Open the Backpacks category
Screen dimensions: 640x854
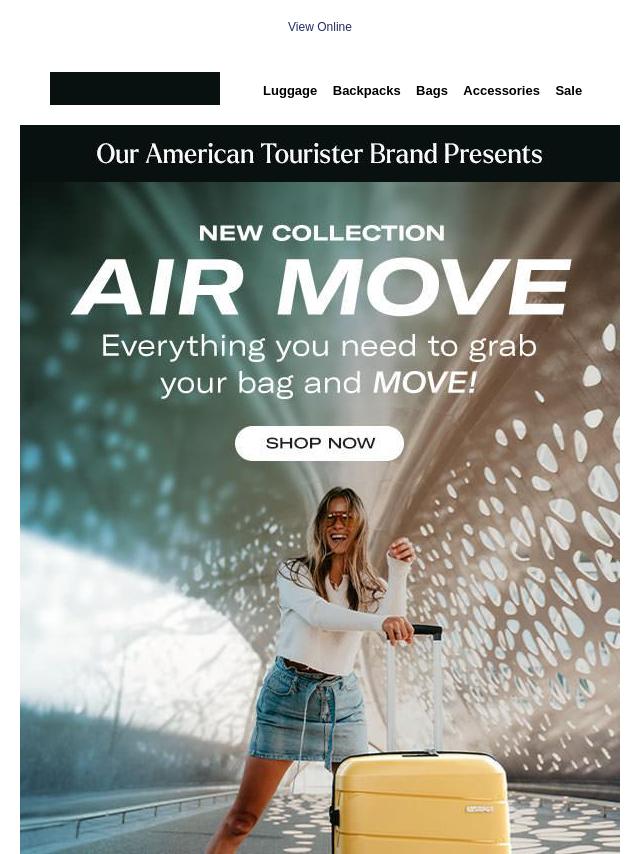pyautogui.click(x=366, y=91)
